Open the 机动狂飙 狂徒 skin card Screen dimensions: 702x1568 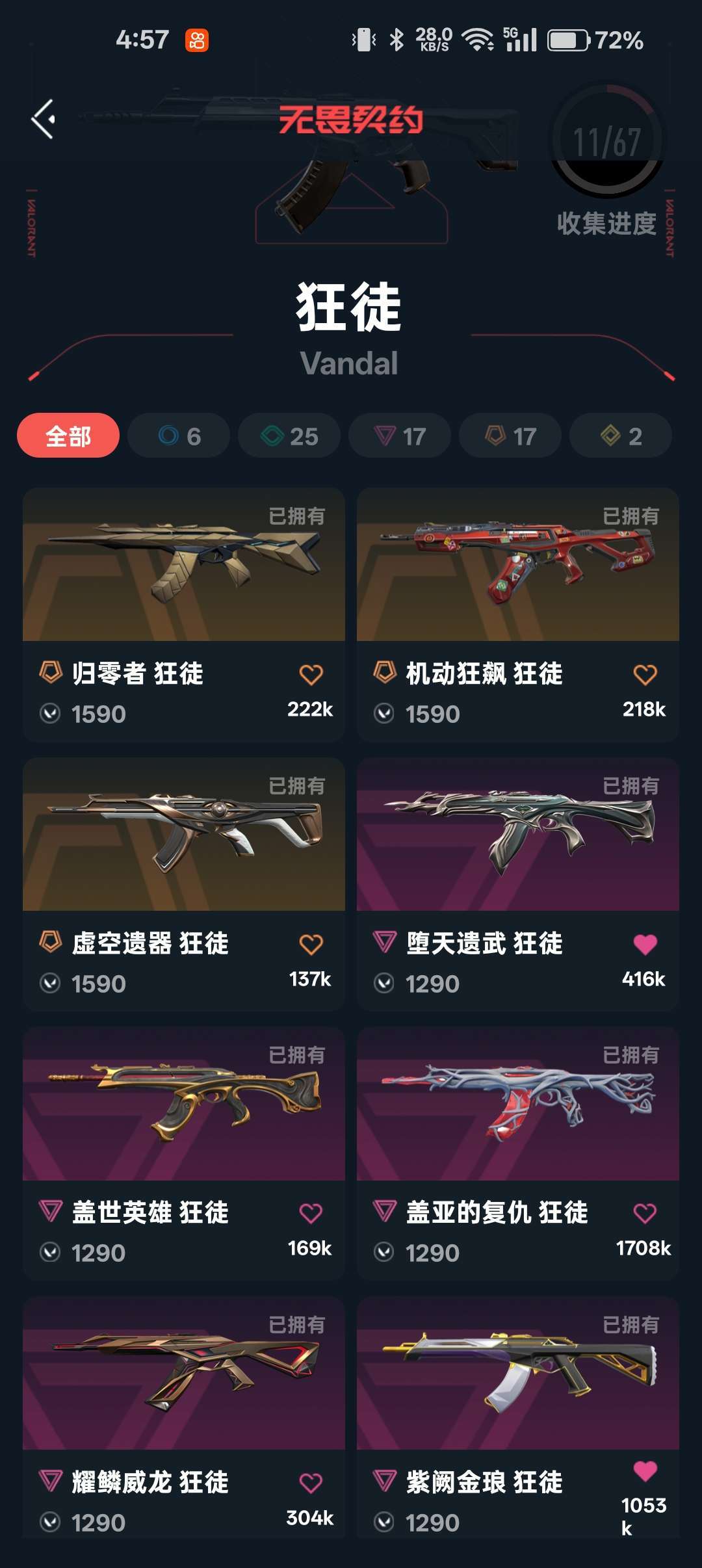point(518,615)
